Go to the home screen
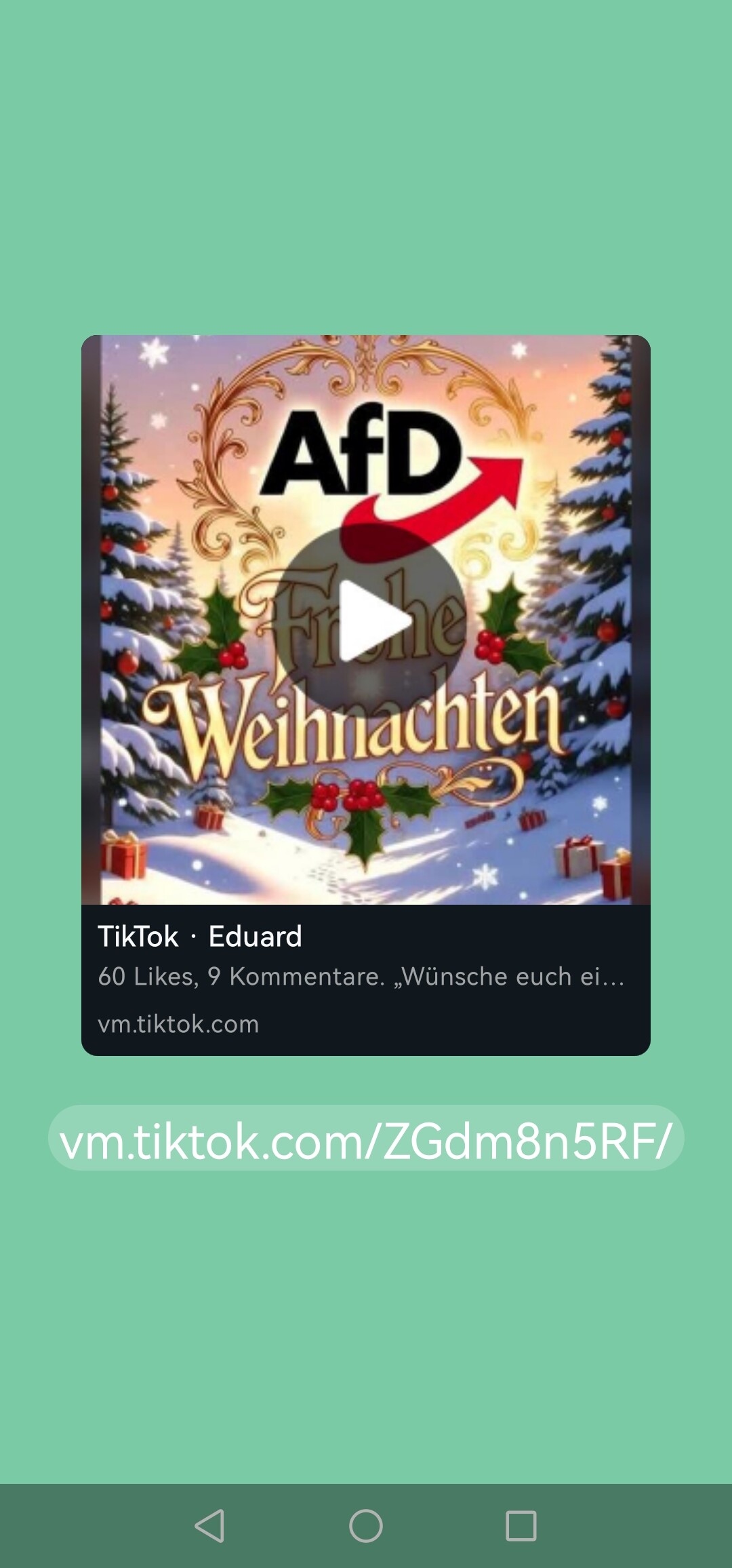The height and width of the screenshot is (1568, 732). pos(365,1526)
